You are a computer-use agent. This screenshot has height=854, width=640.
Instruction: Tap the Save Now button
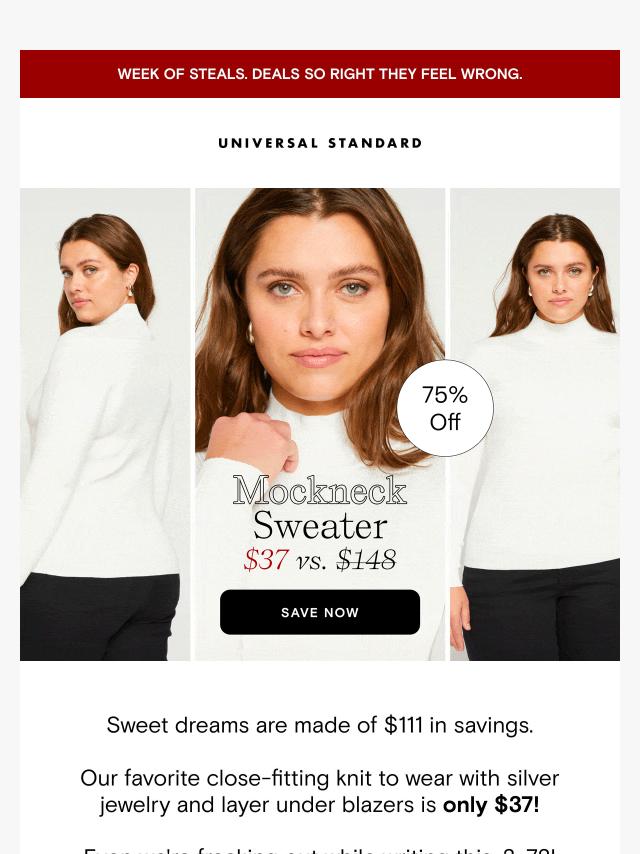click(320, 612)
